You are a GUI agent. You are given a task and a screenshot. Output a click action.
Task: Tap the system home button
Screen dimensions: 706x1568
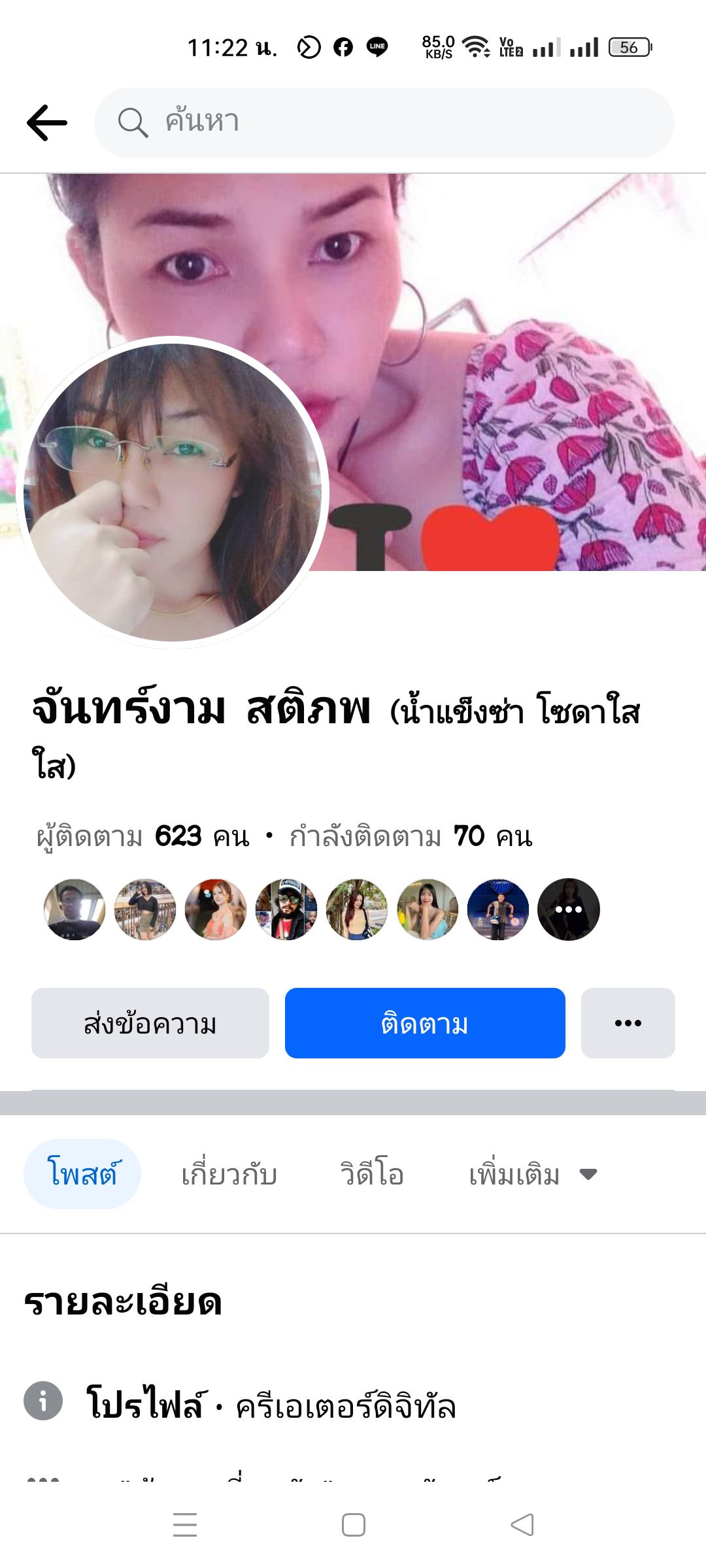pos(353,1525)
